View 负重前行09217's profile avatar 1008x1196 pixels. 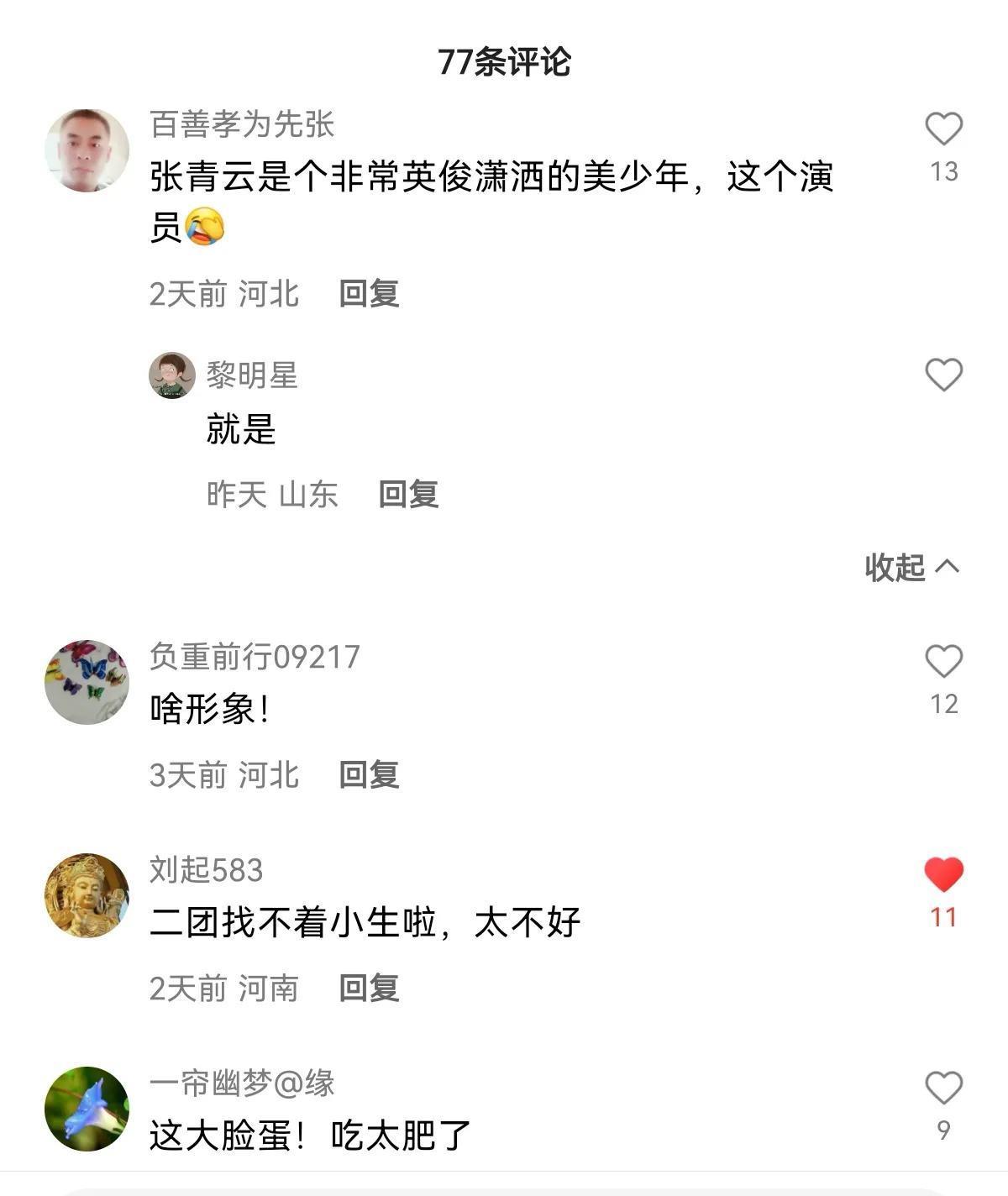[87, 682]
